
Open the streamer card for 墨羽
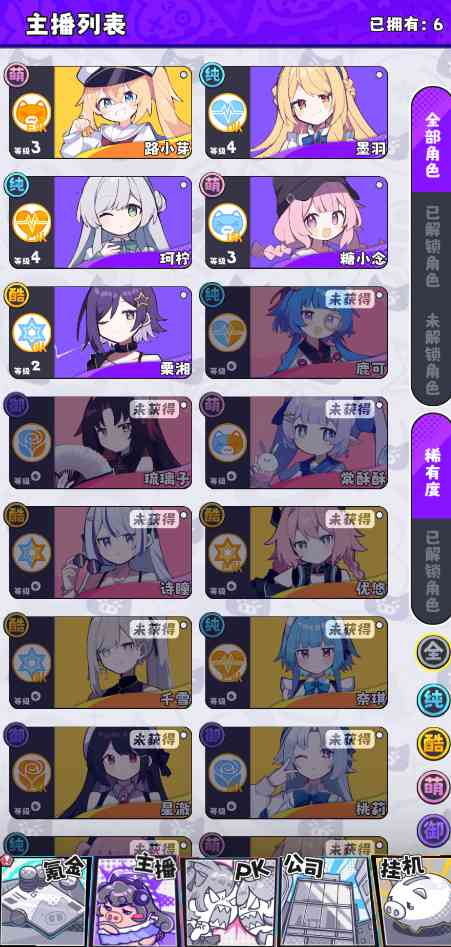point(296,112)
